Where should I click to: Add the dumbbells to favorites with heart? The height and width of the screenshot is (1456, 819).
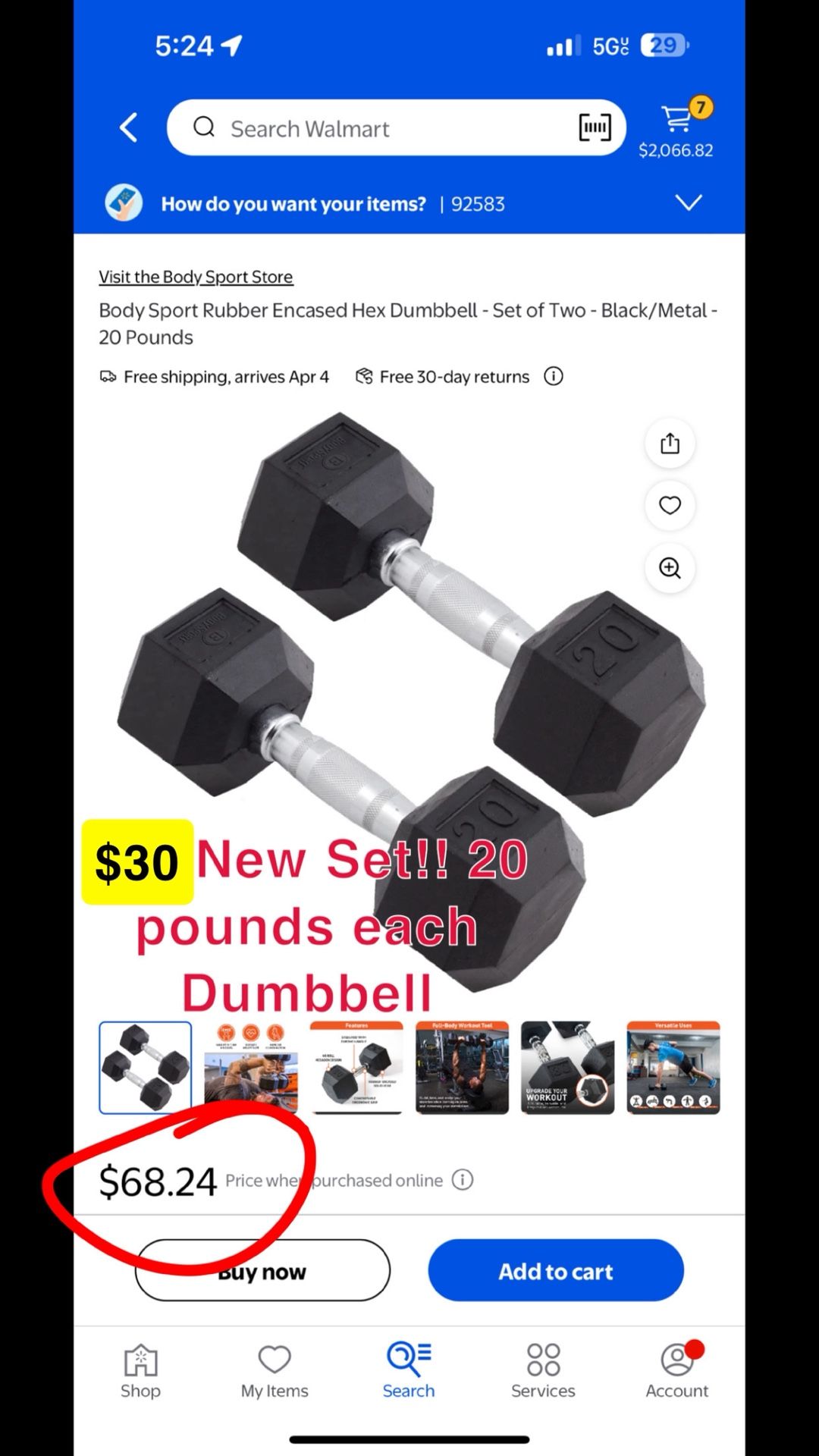point(670,505)
